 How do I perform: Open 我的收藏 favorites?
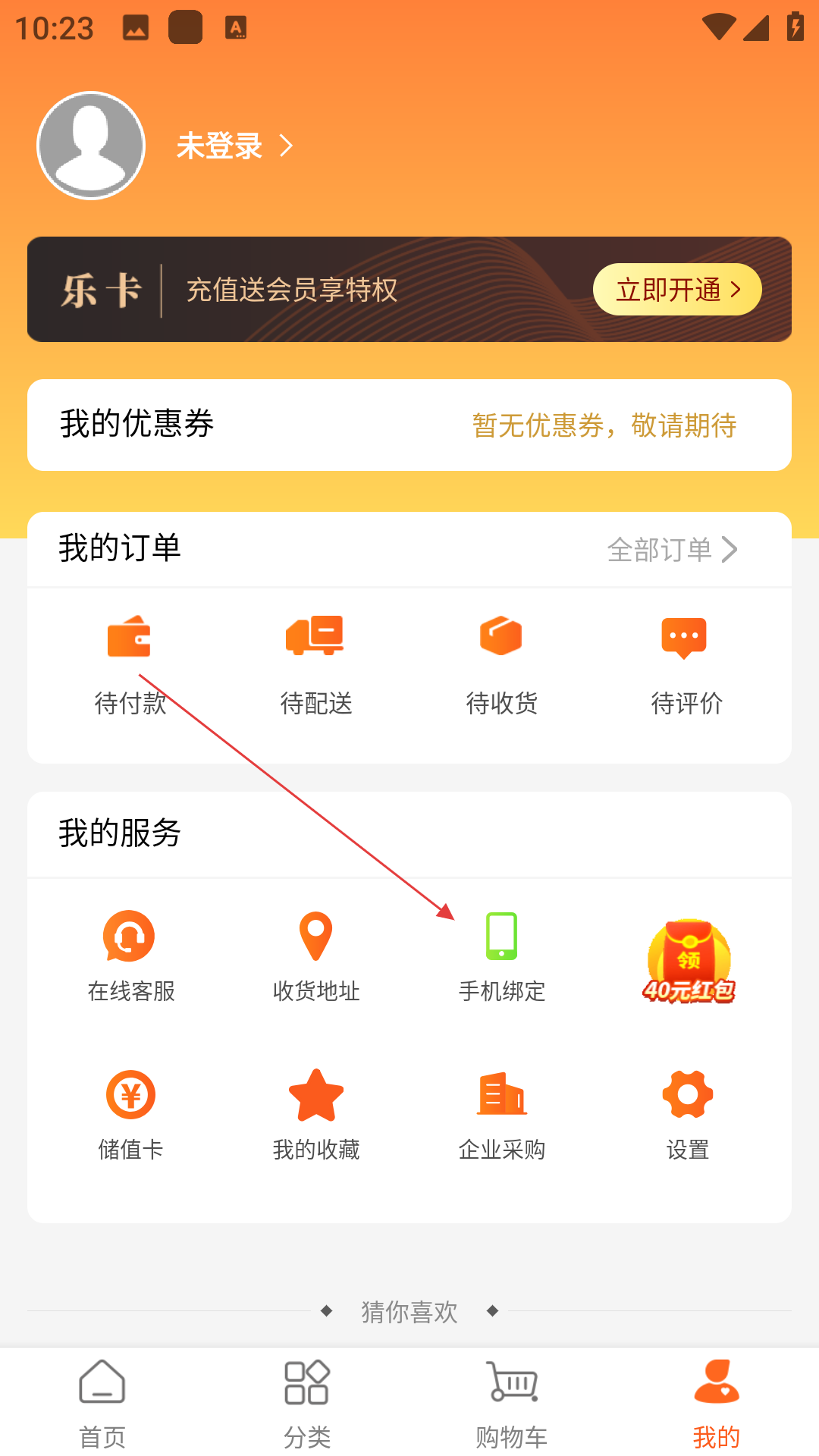click(x=315, y=1115)
